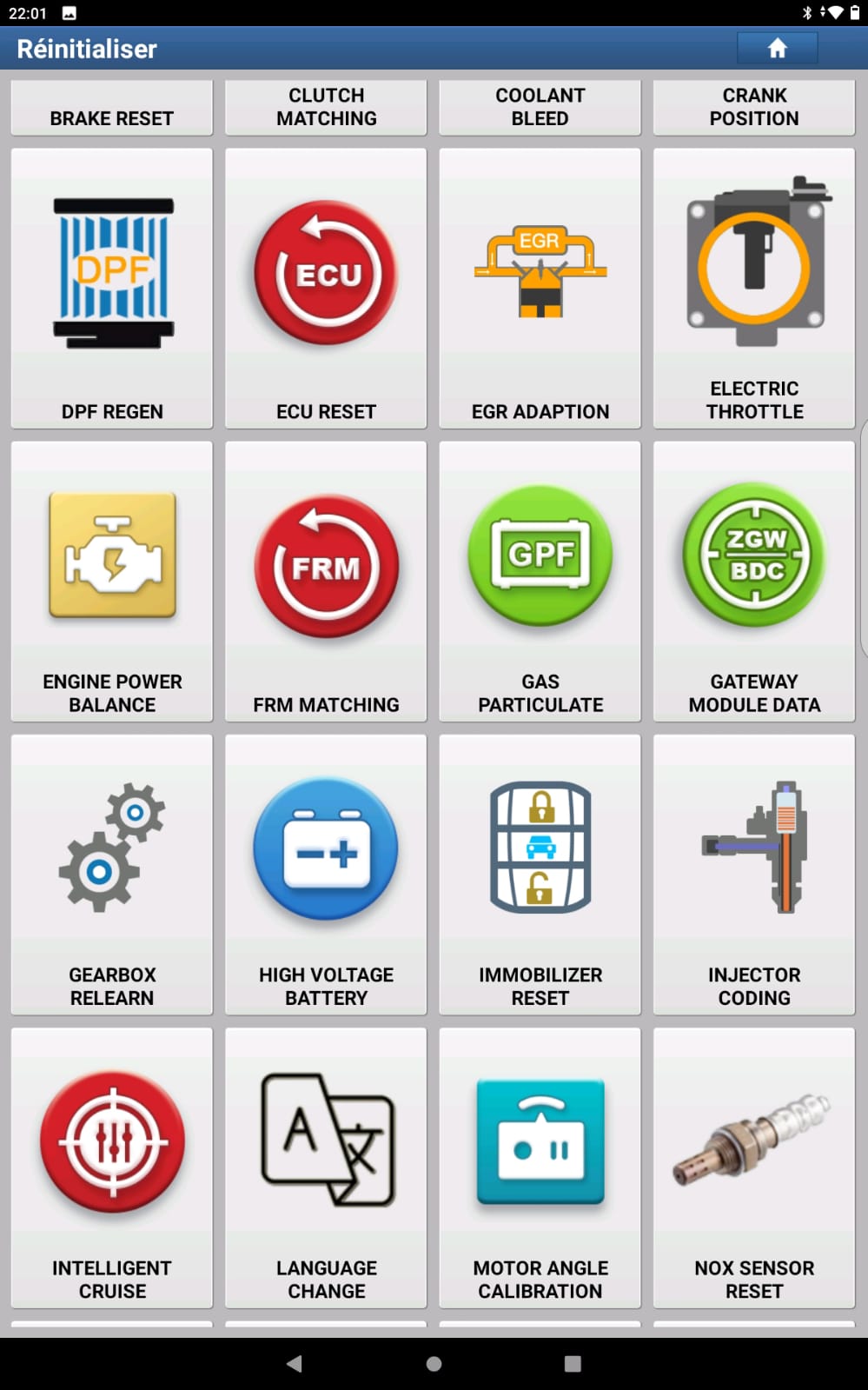The image size is (868, 1390).
Task: Open High Voltage Battery
Action: pyautogui.click(x=326, y=874)
